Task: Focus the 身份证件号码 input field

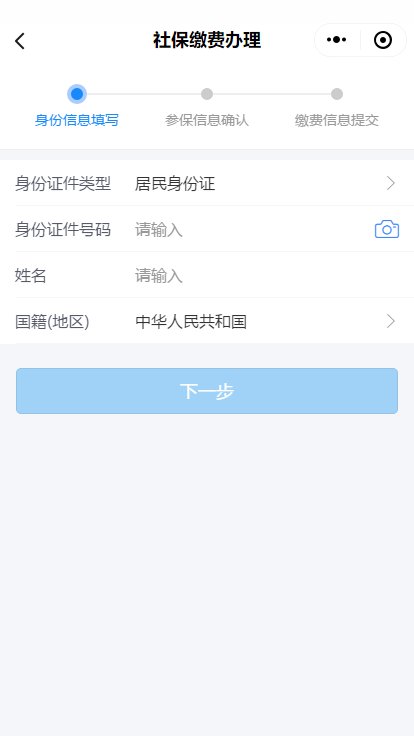Action: tap(251, 230)
